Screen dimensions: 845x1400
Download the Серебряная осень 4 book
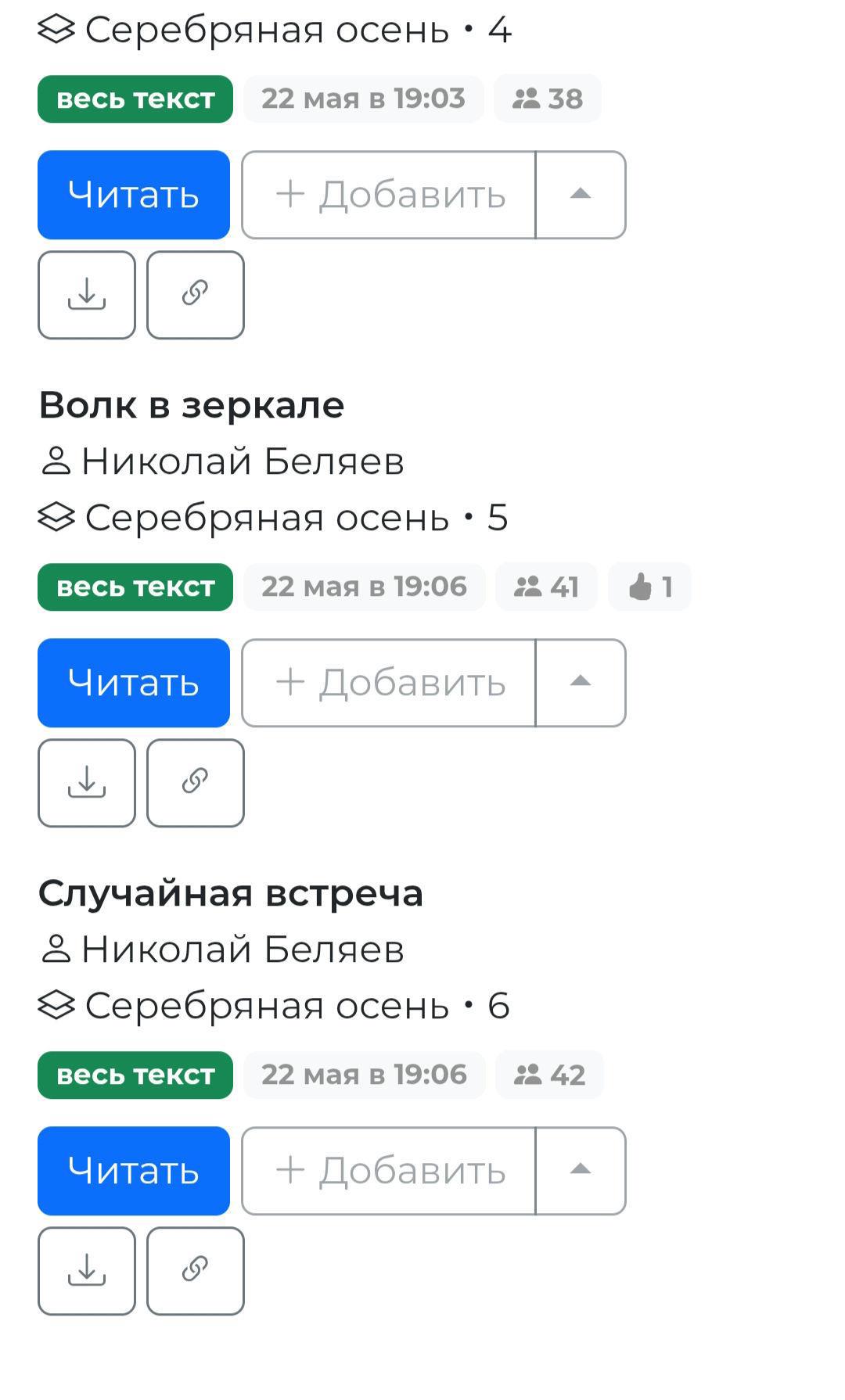coord(87,295)
